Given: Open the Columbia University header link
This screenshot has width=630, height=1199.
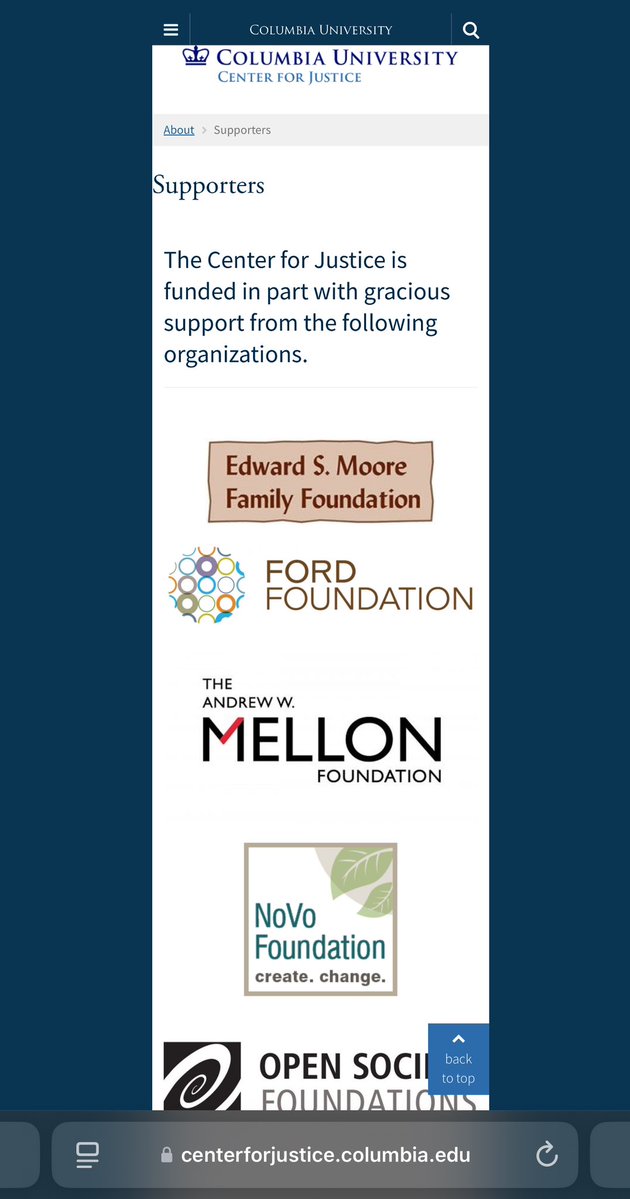Looking at the screenshot, I should coord(320,30).
